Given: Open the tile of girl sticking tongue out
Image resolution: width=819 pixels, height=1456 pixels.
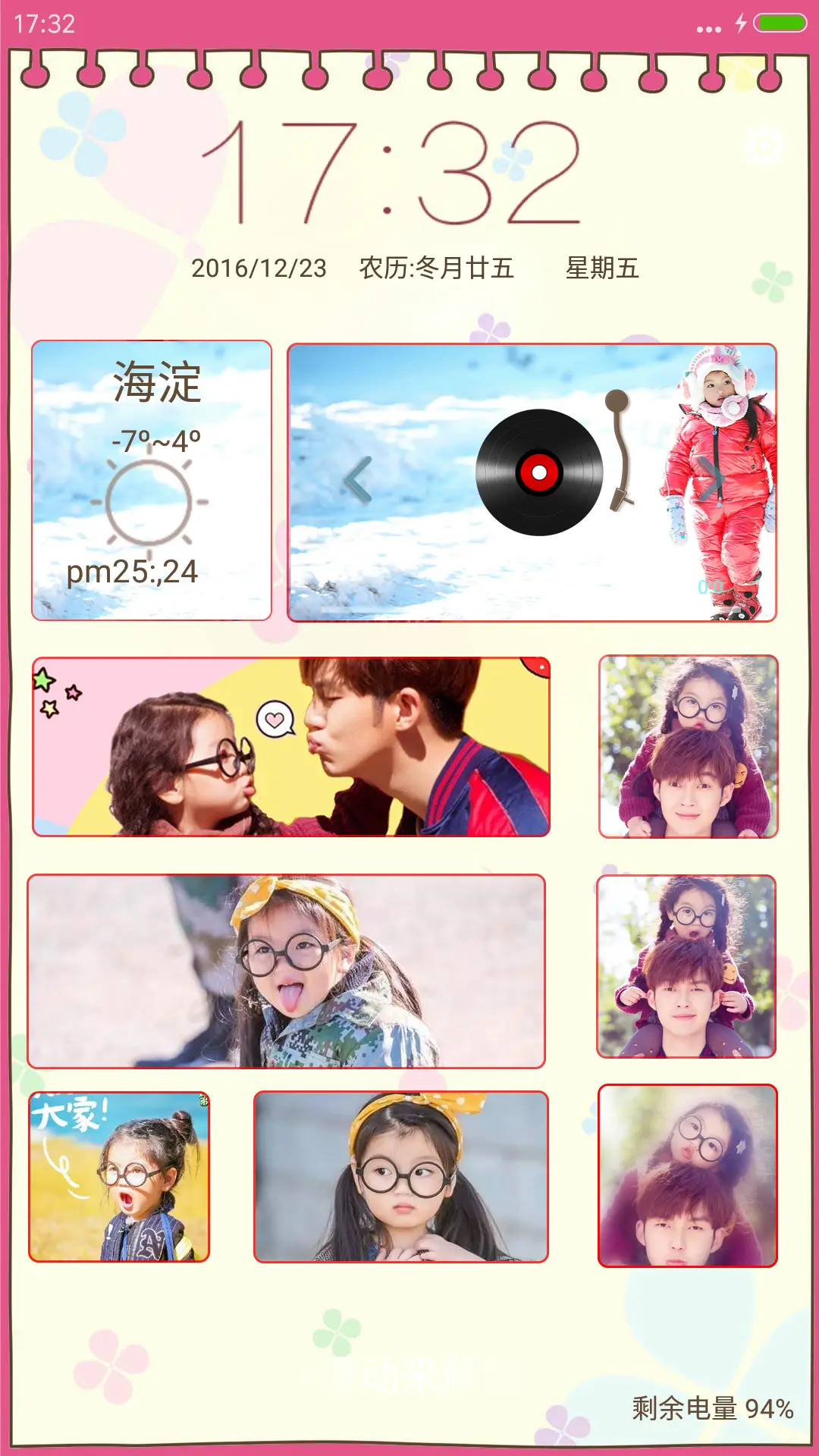Looking at the screenshot, I should 286,971.
